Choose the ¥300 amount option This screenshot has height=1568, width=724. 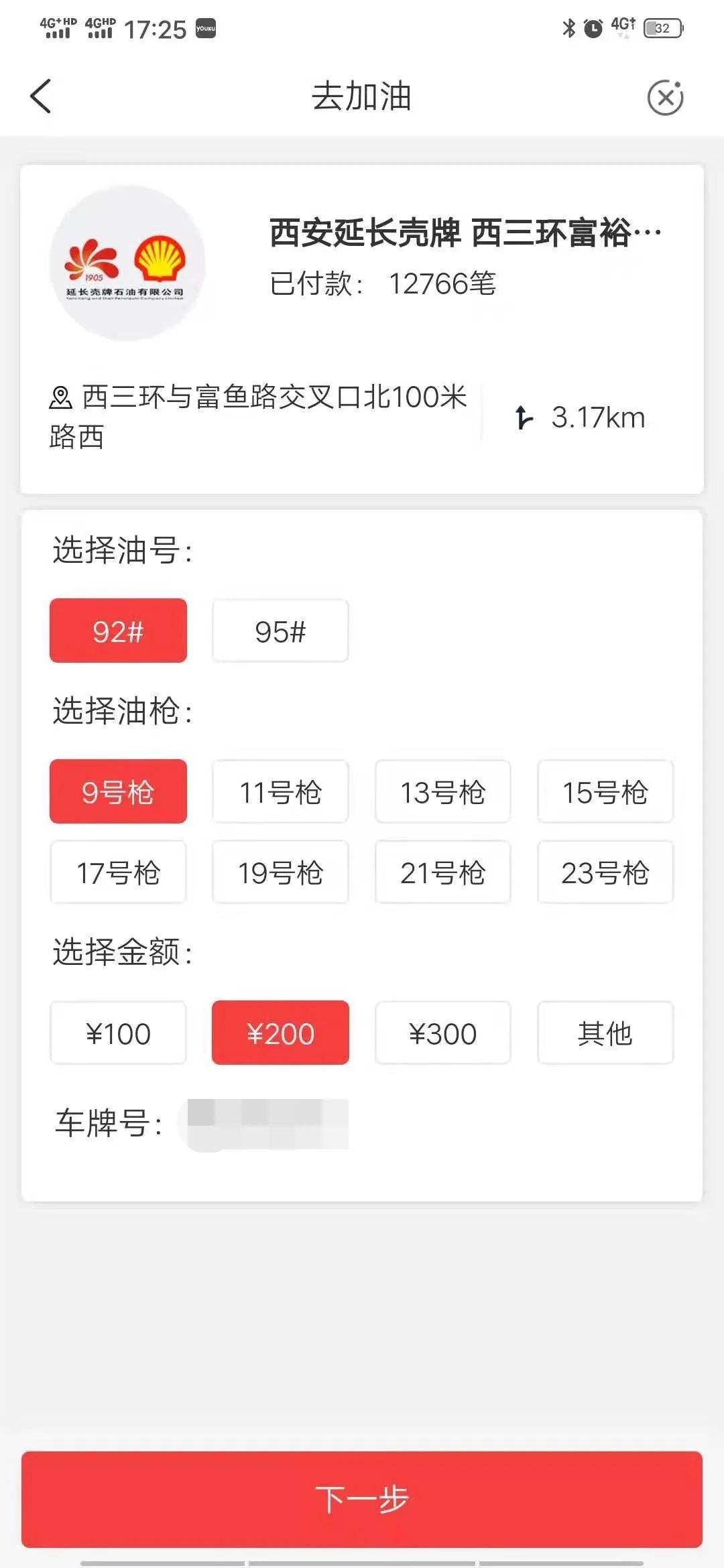point(442,1033)
